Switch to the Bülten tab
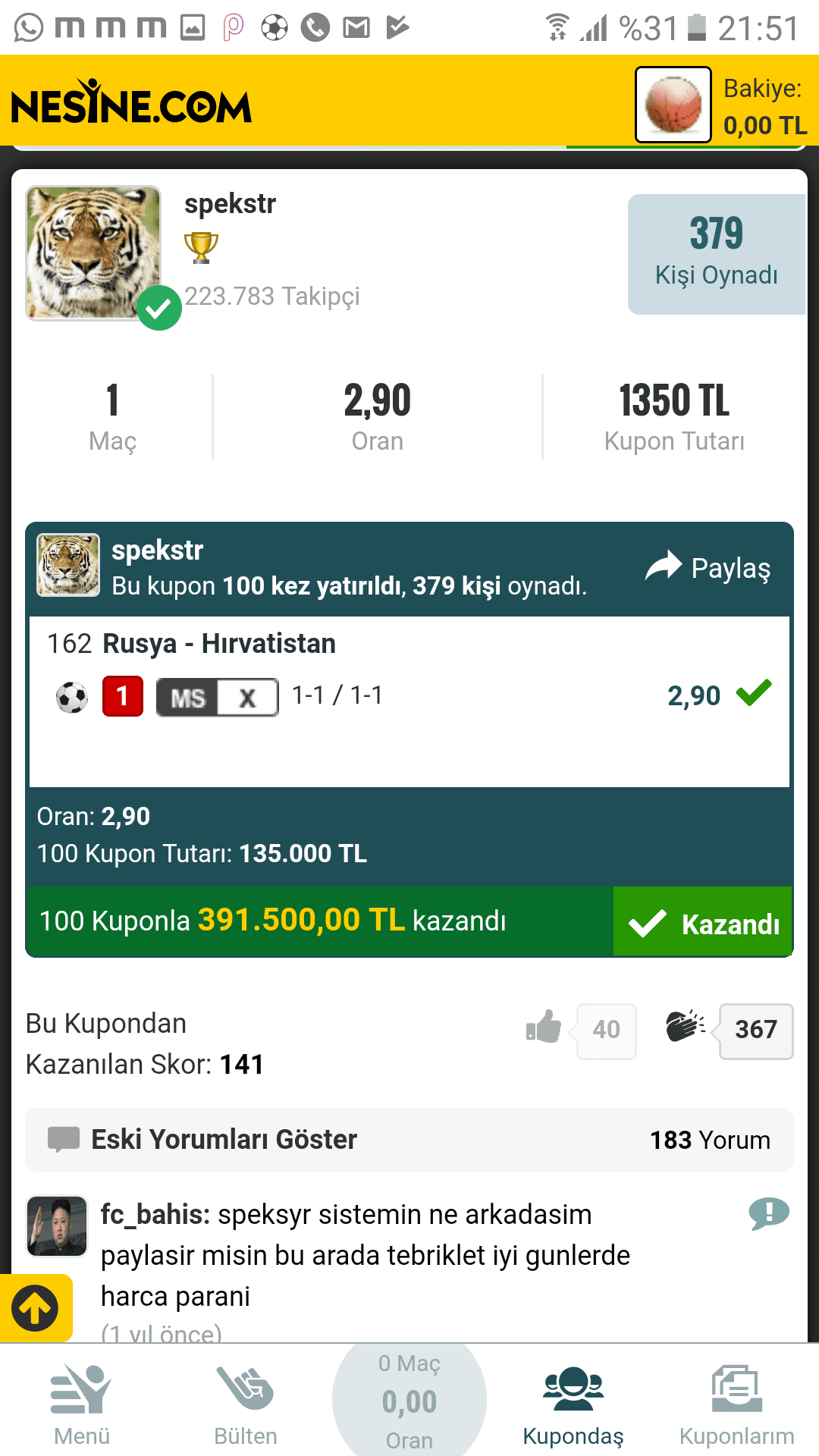This screenshot has width=819, height=1456. pos(246,1404)
